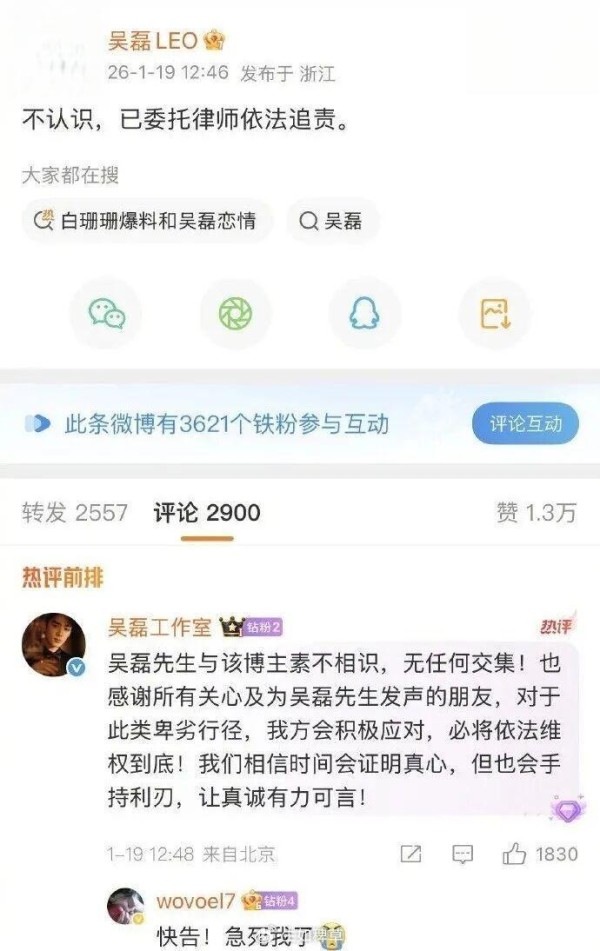Select the 评论 tab
The image size is (600, 951).
[x=207, y=513]
